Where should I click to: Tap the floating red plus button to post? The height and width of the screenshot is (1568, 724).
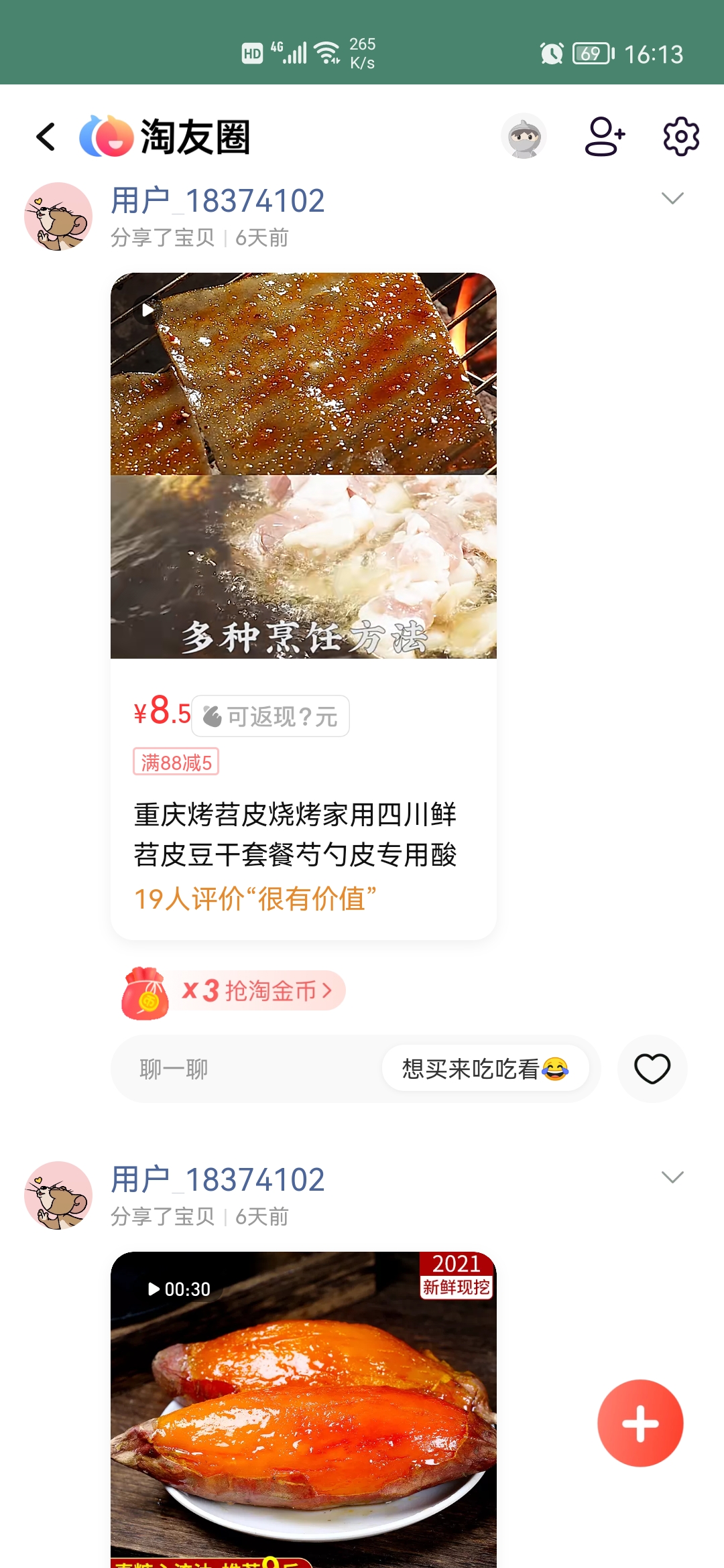click(640, 1423)
